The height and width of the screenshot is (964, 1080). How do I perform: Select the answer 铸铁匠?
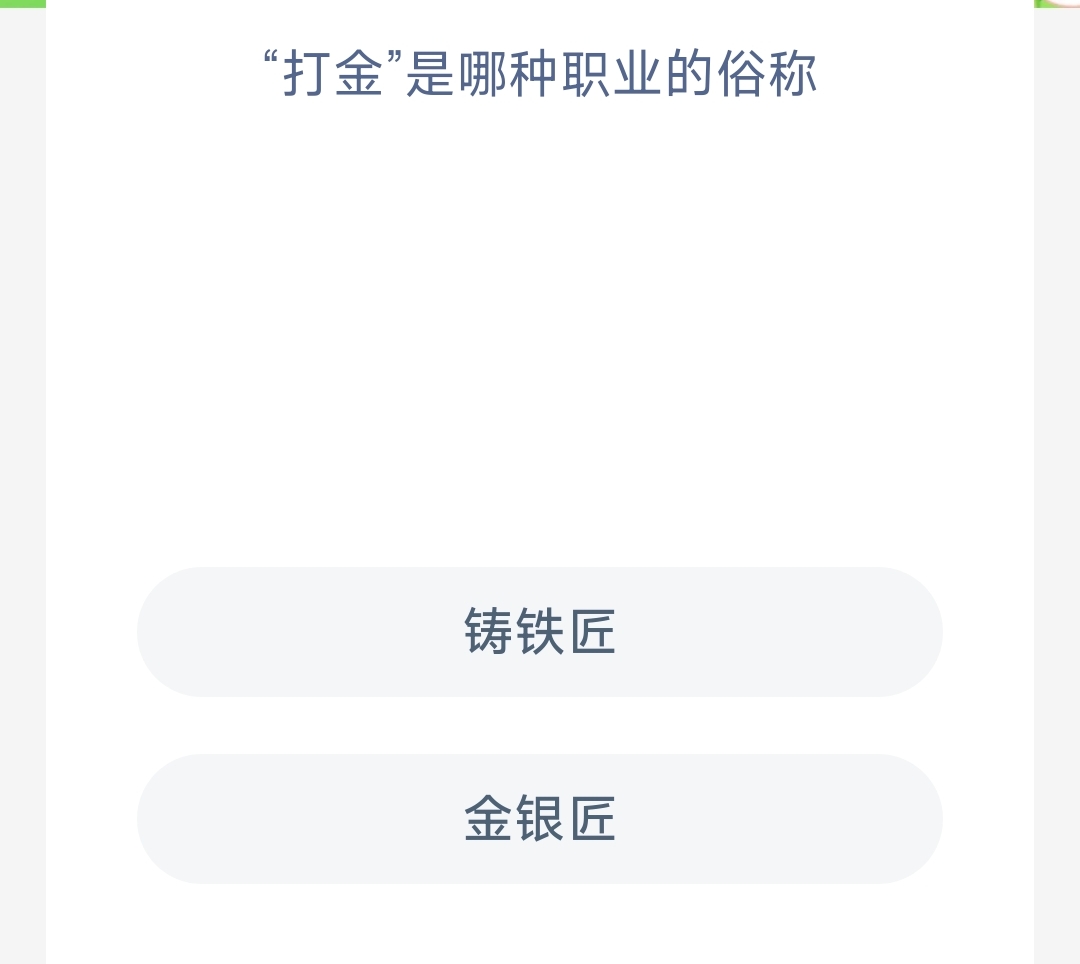540,632
